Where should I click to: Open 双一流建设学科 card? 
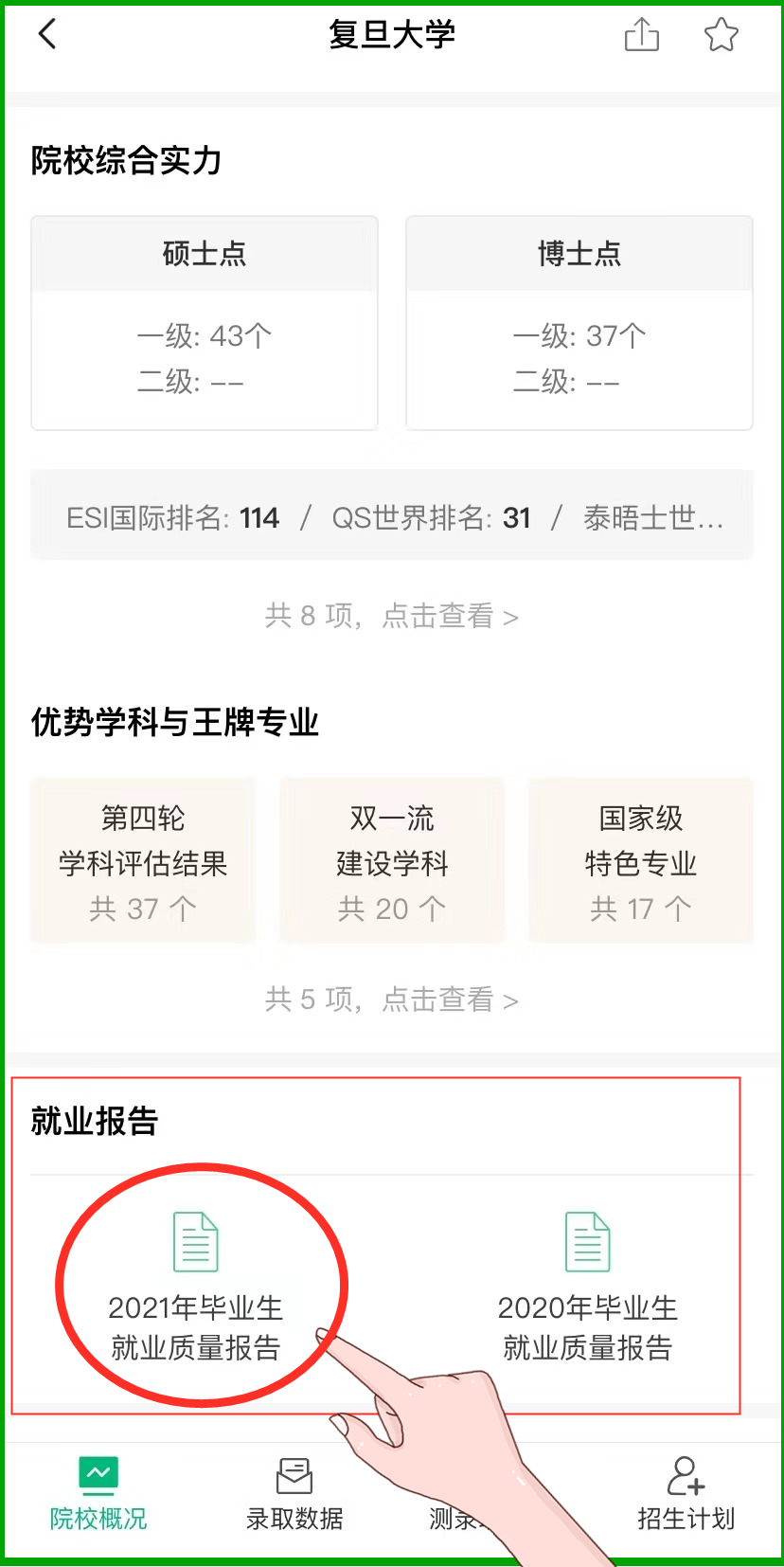click(x=392, y=861)
